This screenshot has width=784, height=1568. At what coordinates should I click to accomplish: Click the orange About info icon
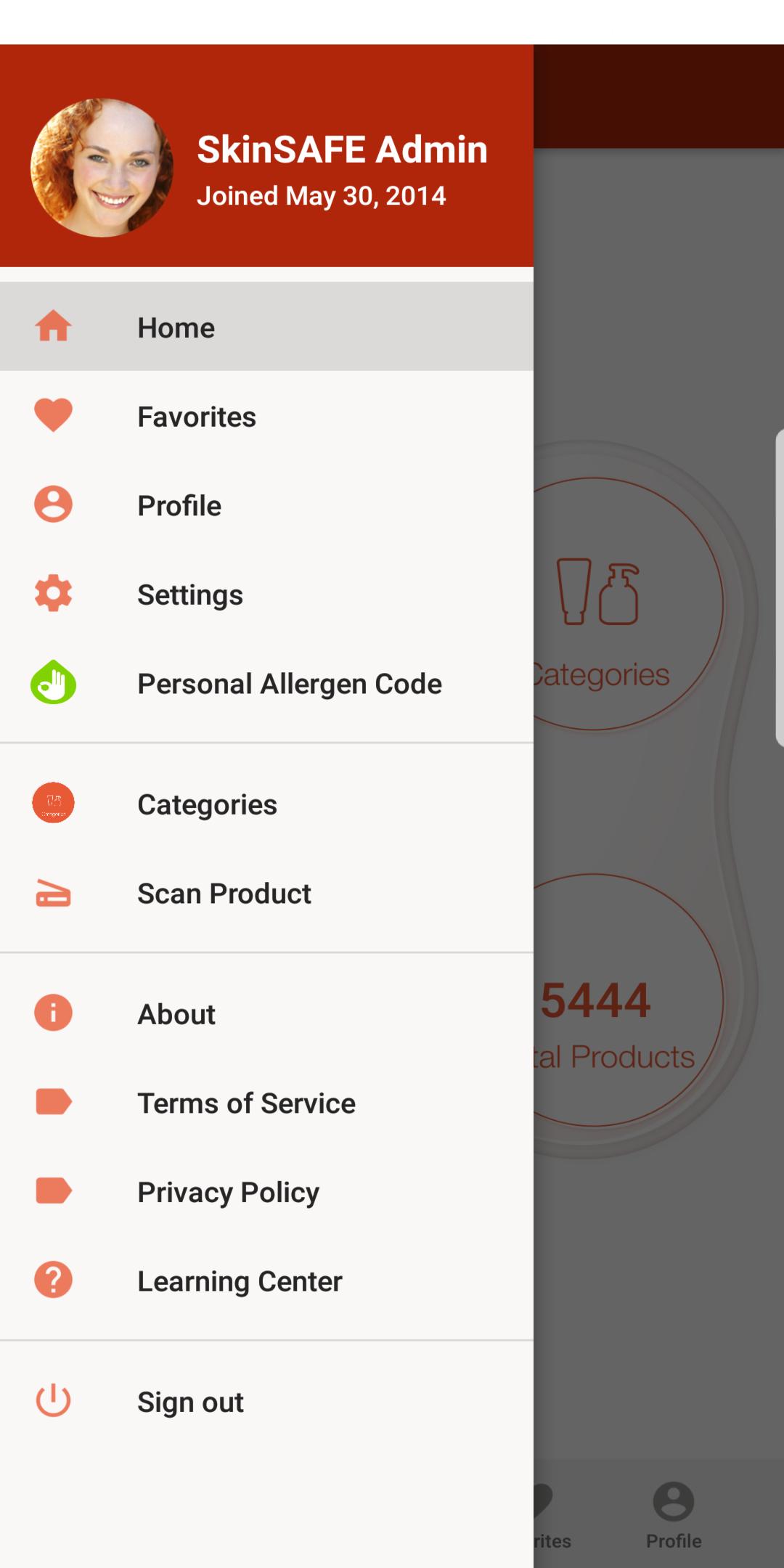tap(53, 1013)
